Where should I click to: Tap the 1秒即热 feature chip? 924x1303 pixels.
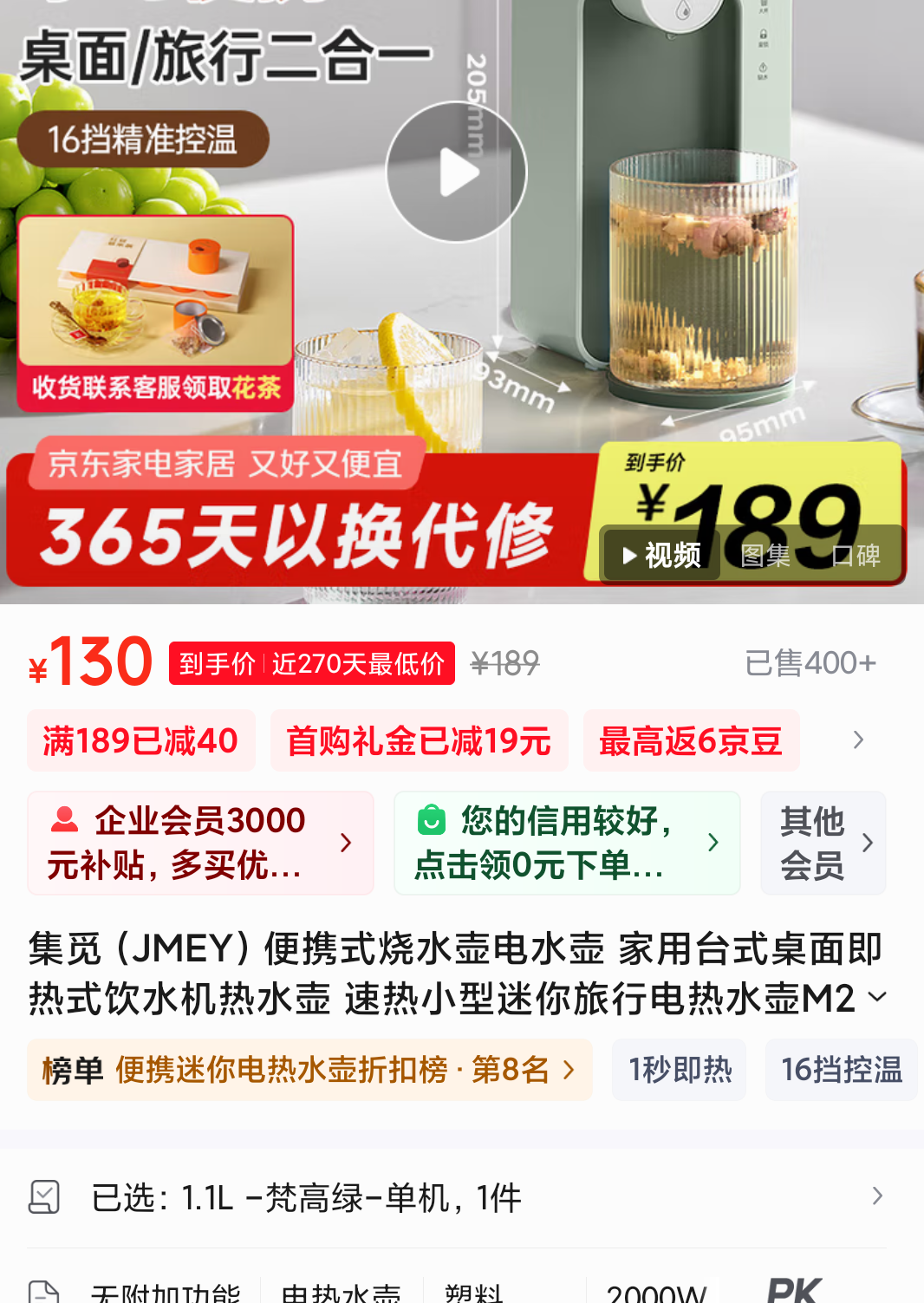[x=680, y=1070]
